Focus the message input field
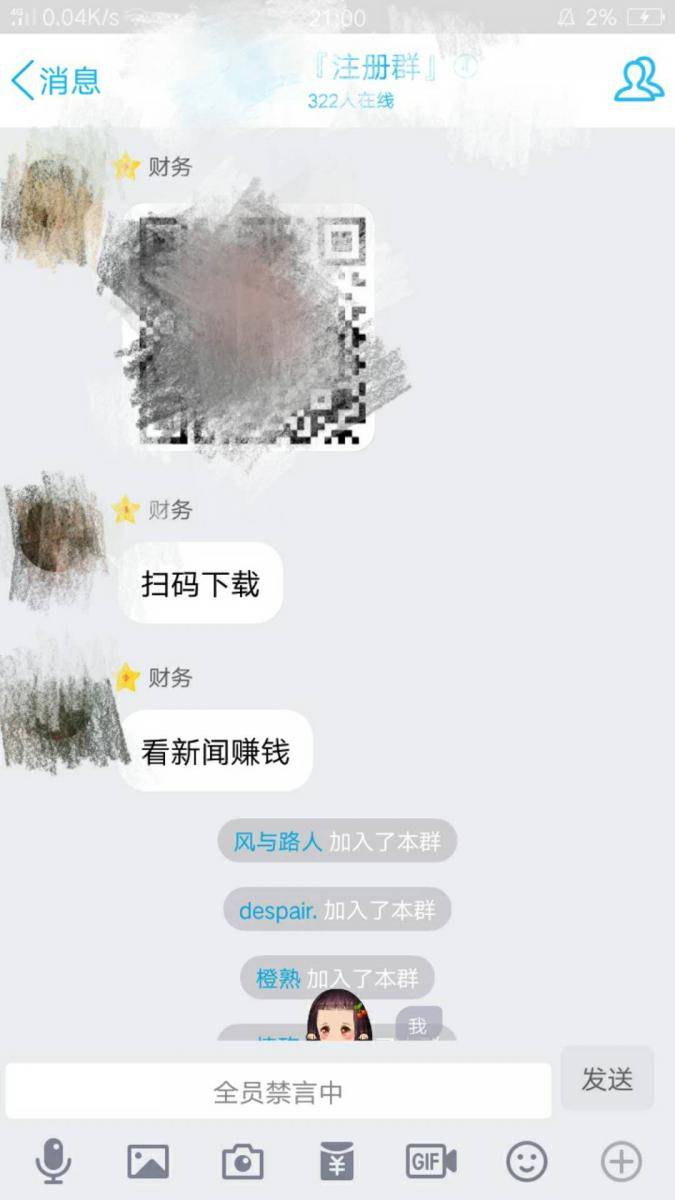675x1200 pixels. (278, 1091)
